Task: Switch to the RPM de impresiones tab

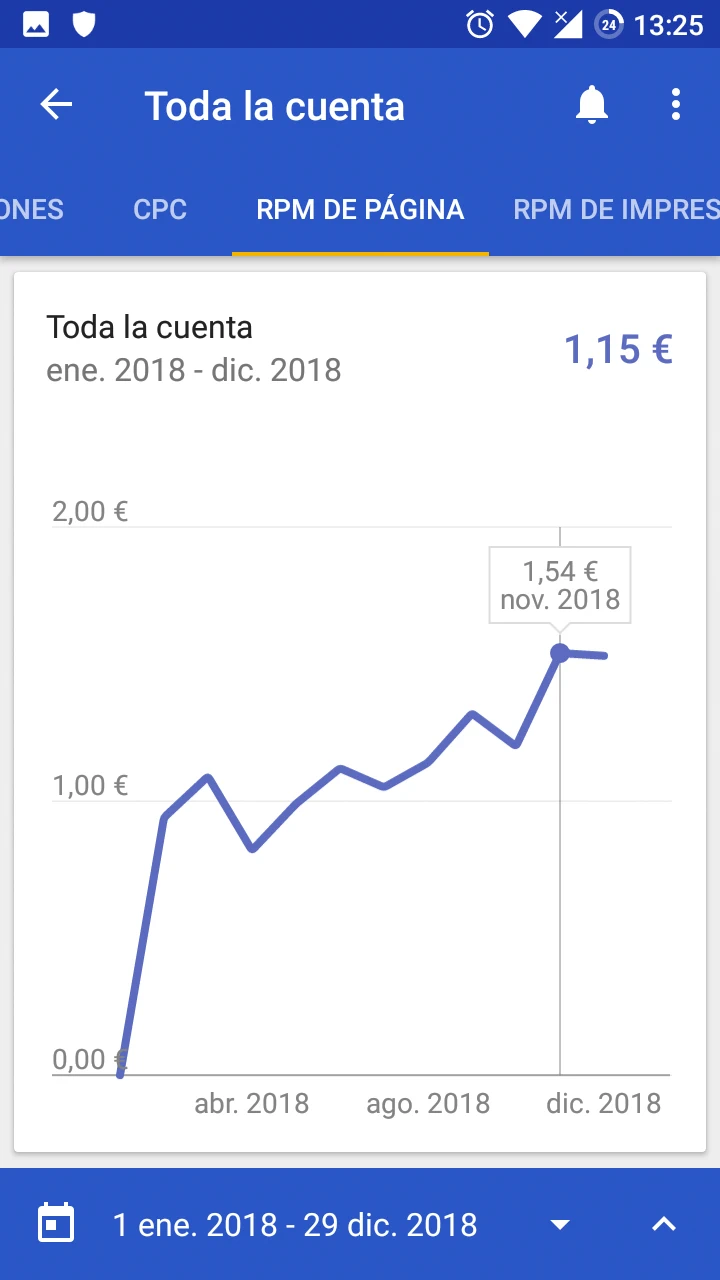Action: [616, 210]
